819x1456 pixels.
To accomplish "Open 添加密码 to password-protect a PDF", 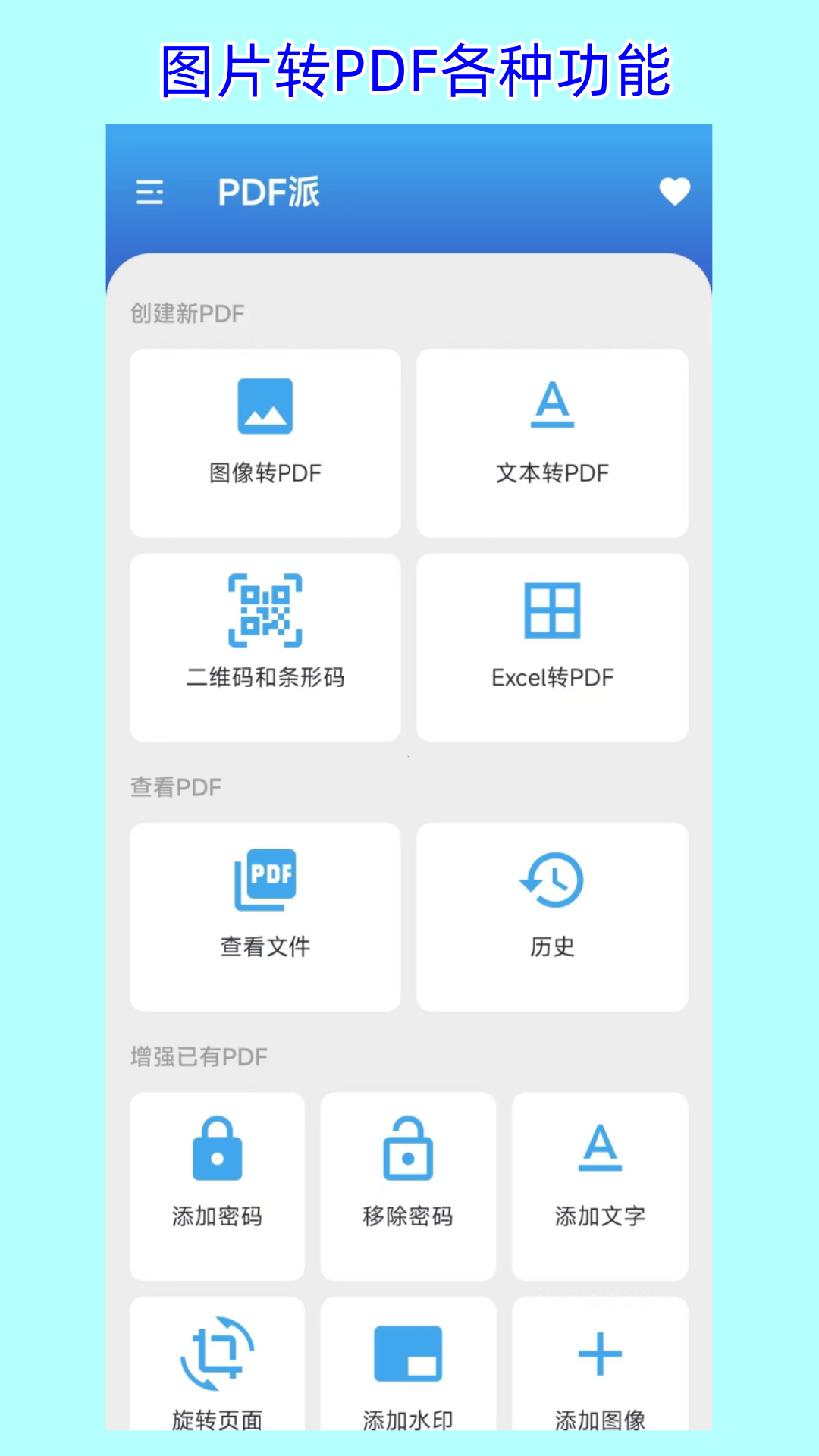I will [217, 1187].
